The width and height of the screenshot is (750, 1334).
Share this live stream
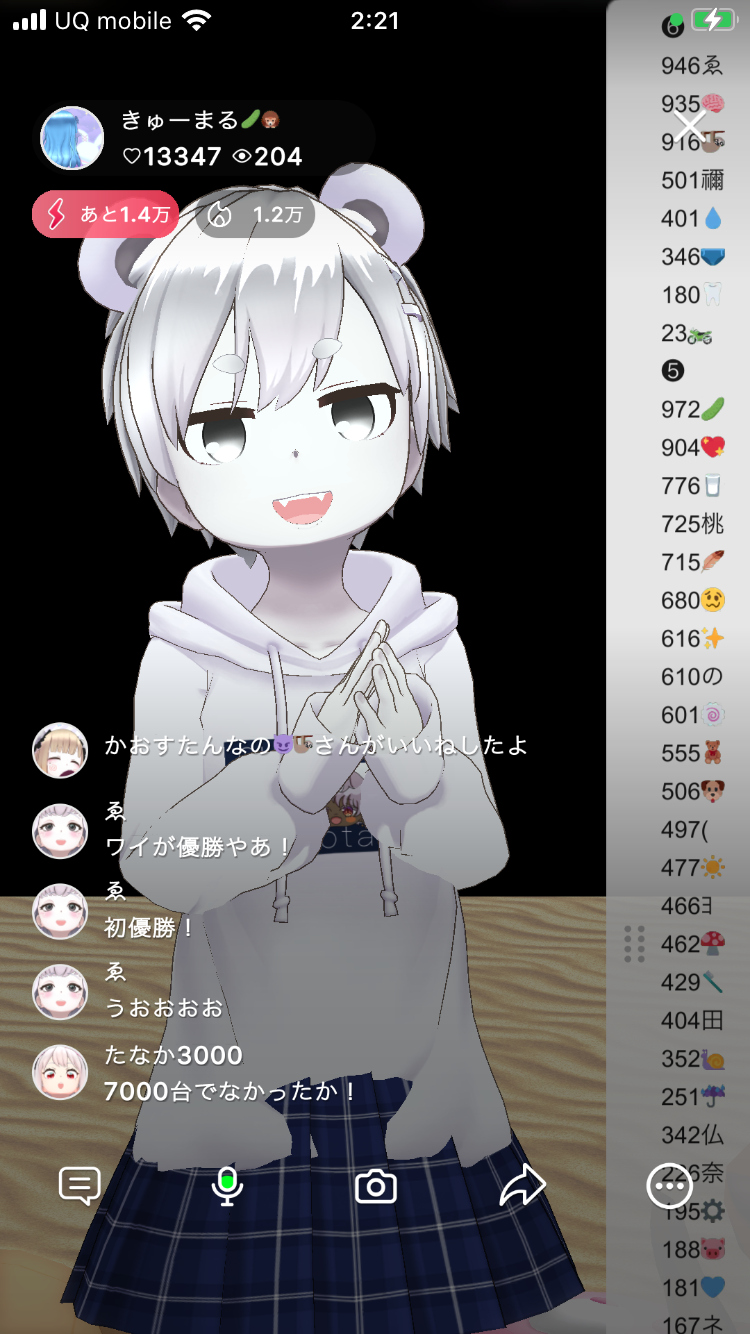(x=522, y=1186)
